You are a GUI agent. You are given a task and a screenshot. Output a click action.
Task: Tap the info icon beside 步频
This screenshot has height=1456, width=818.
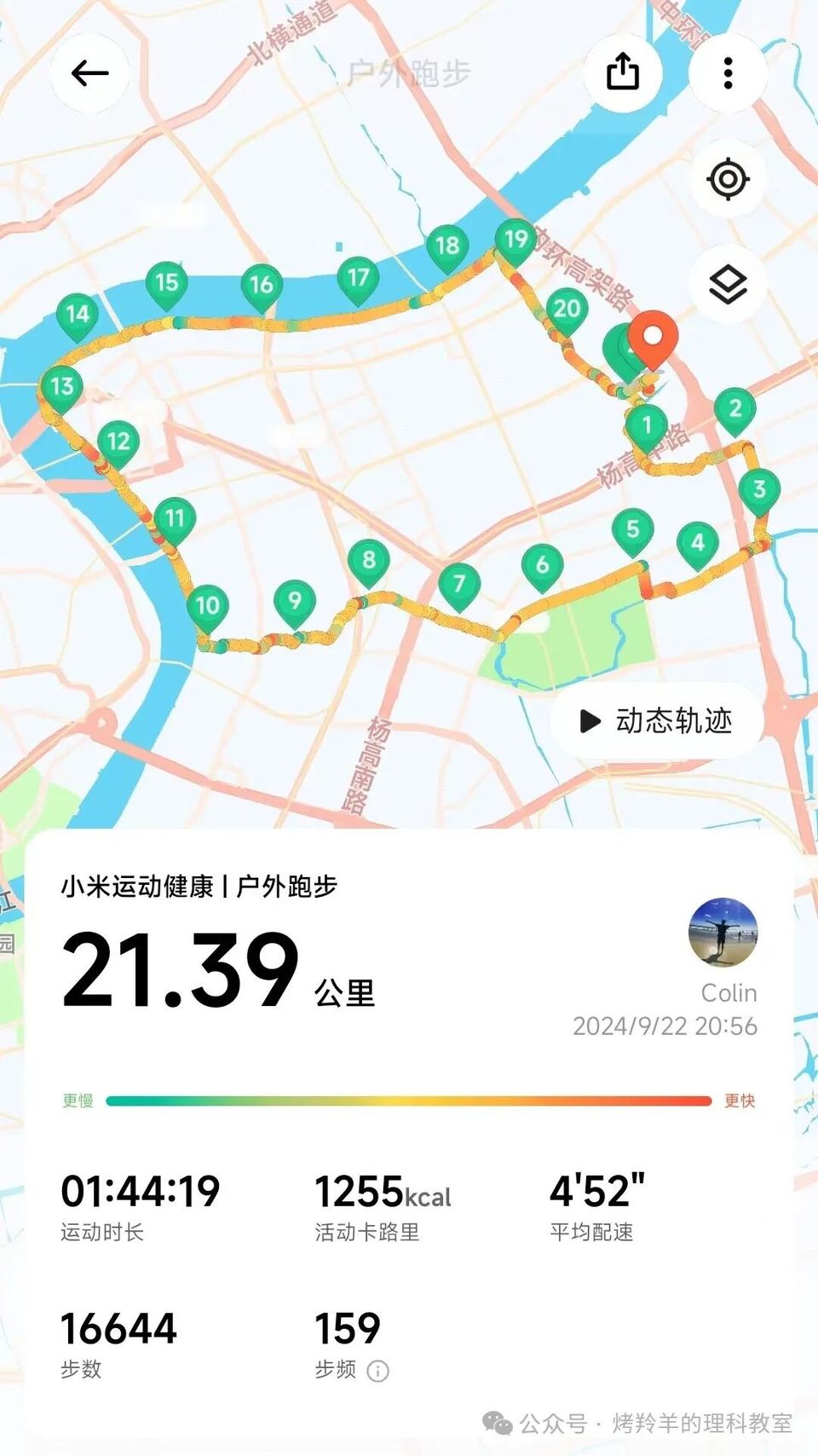click(377, 1371)
